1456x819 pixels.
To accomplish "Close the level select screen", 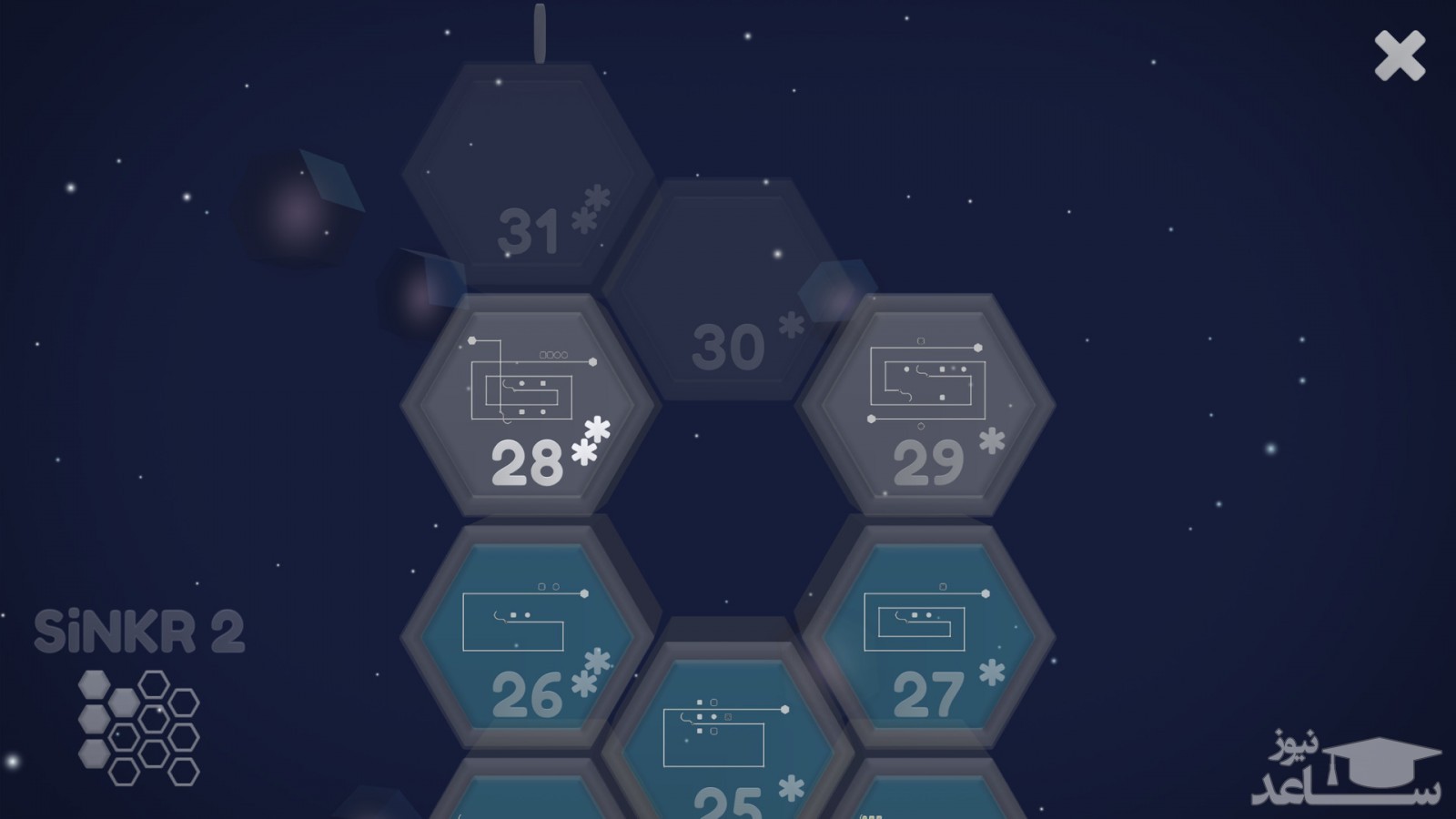I will point(1400,56).
